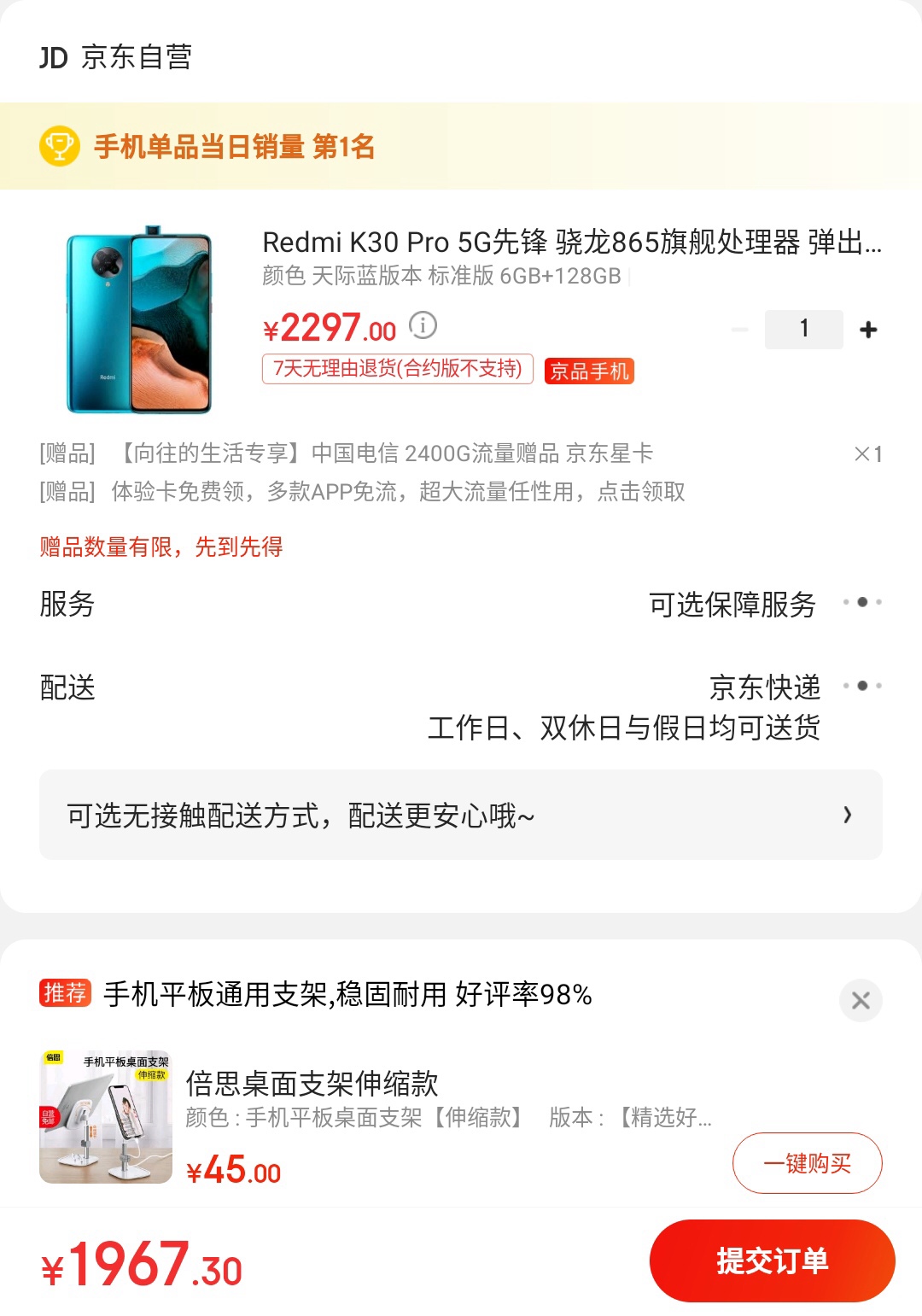
Task: Tap the 一键购买 quick buy button
Action: (806, 1162)
